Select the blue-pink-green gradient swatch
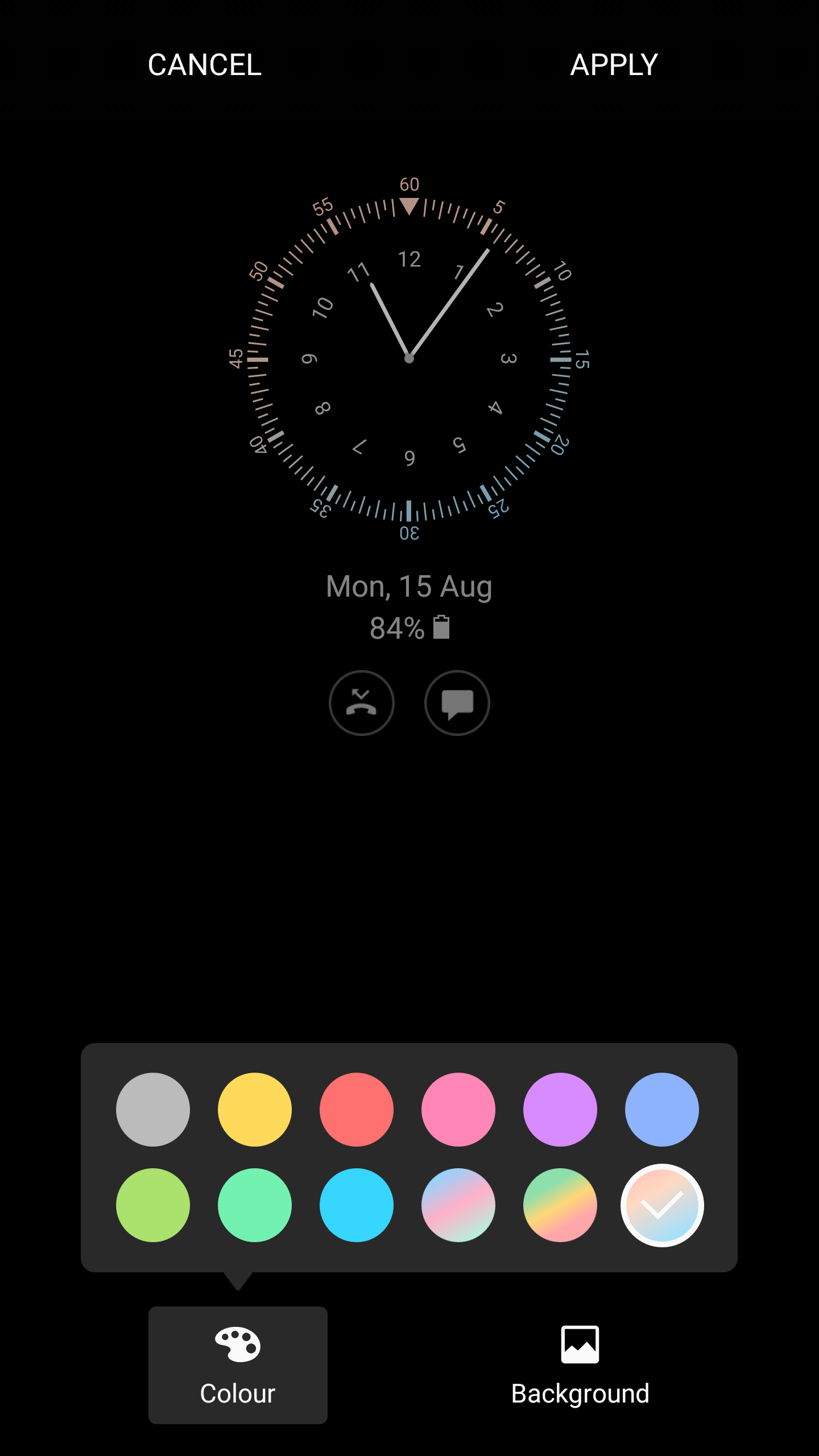The height and width of the screenshot is (1456, 819). pos(458,1205)
